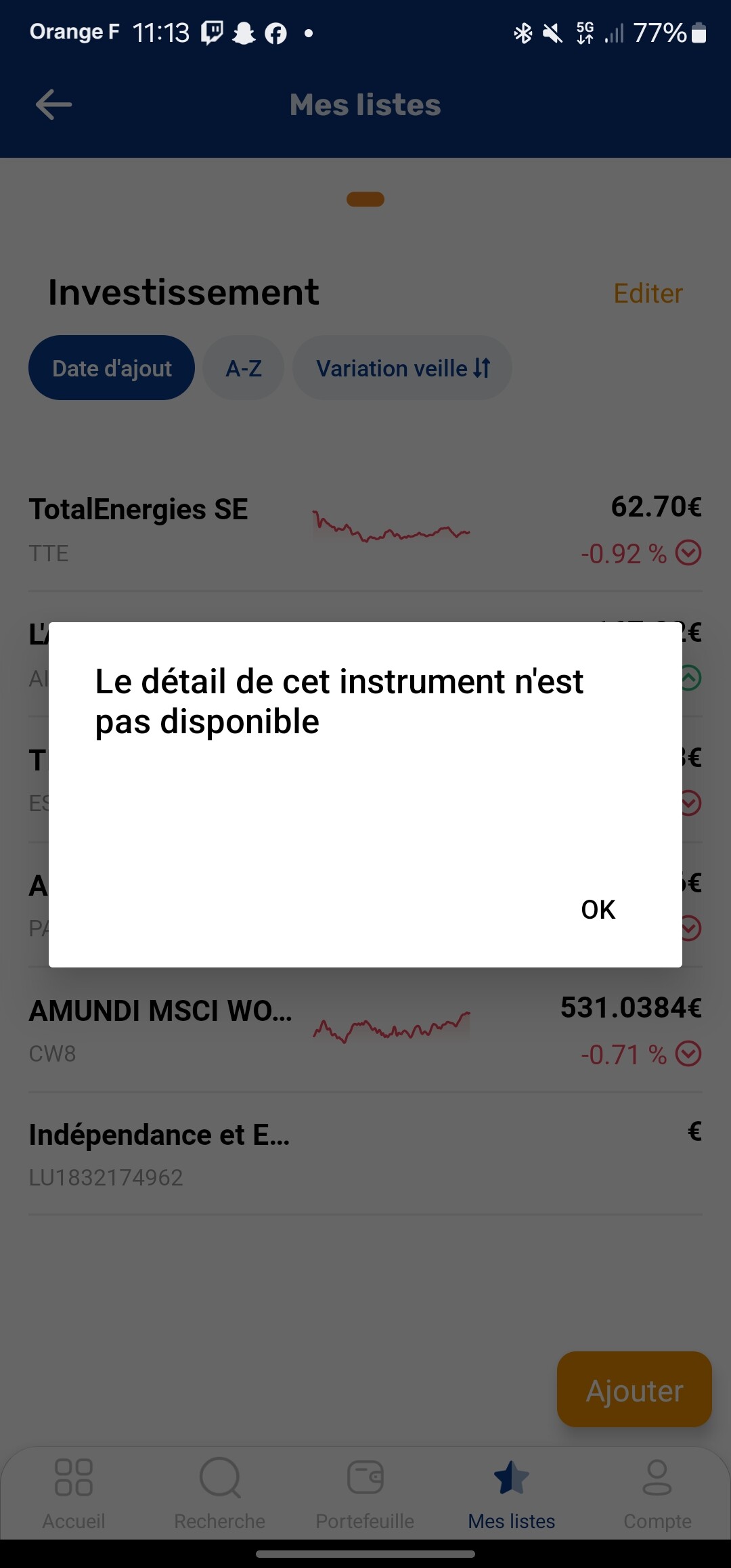The width and height of the screenshot is (731, 1568).
Task: Open the TotalEnergies SE row
Action: pos(365,529)
